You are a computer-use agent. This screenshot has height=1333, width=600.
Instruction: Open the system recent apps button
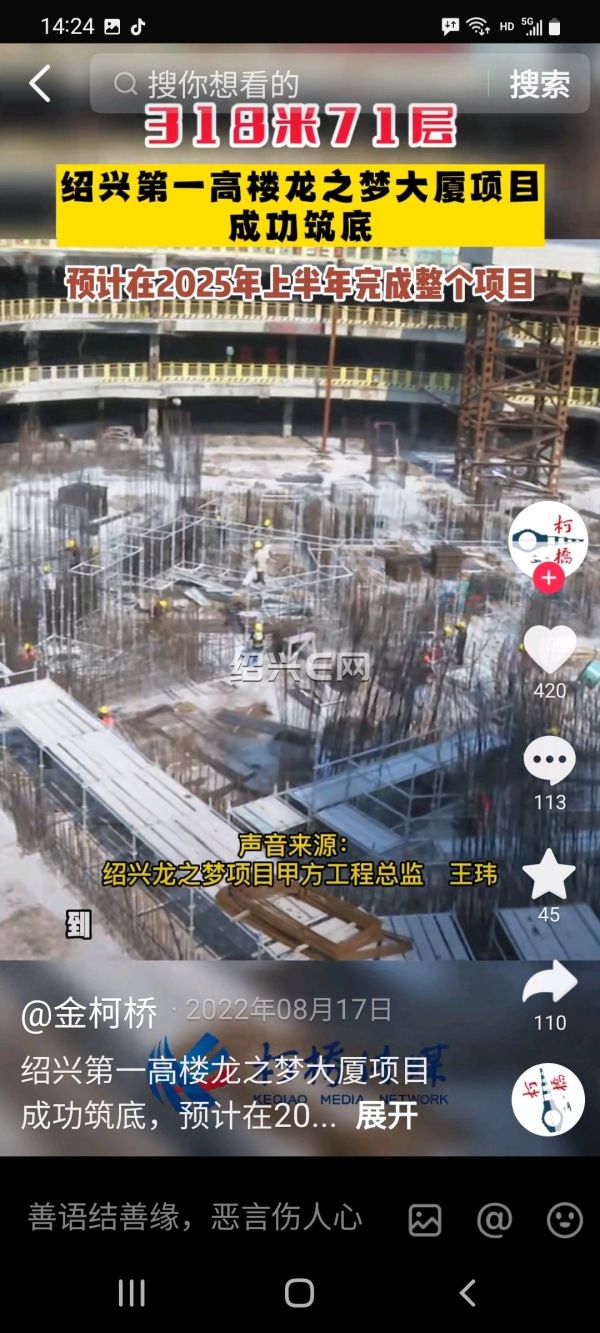(x=131, y=1292)
